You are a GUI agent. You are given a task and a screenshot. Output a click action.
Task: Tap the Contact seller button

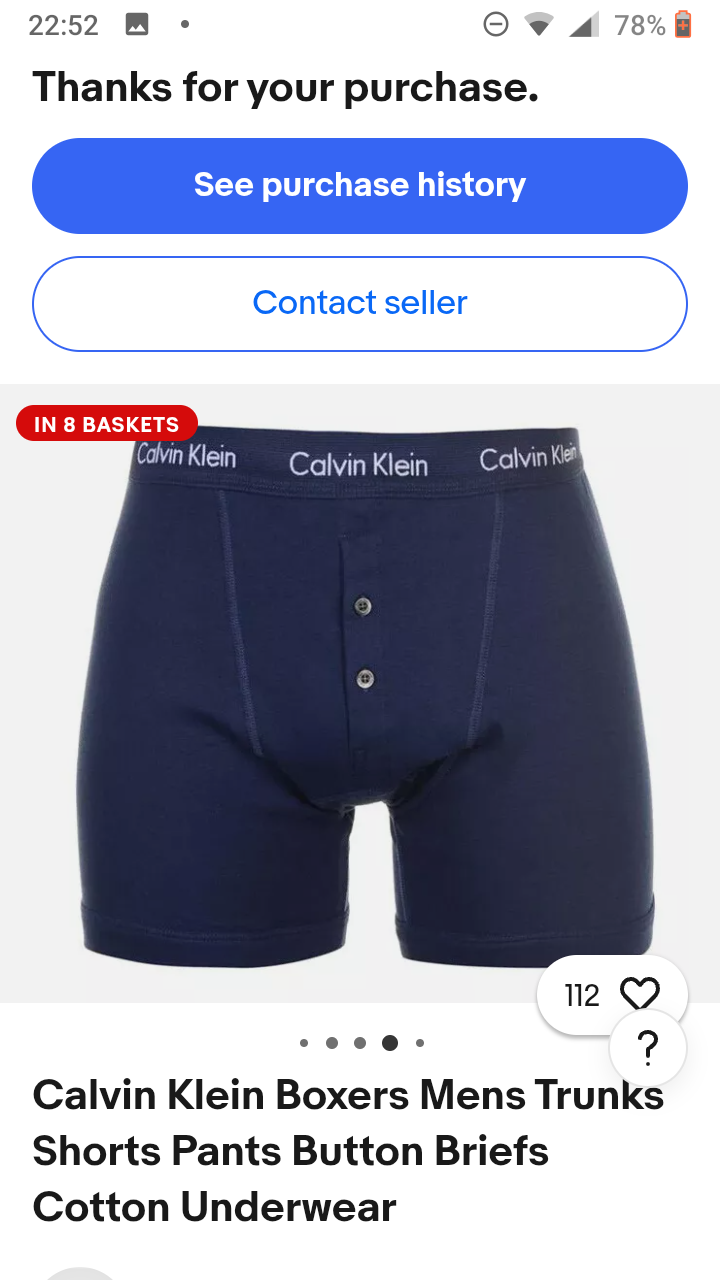coord(360,304)
